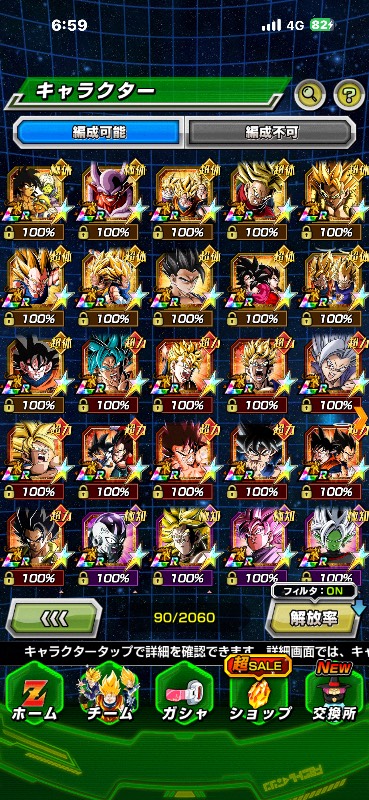The width and height of the screenshot is (369, 800).
Task: Switch to the 編成可能 tab
Action: [x=99, y=132]
